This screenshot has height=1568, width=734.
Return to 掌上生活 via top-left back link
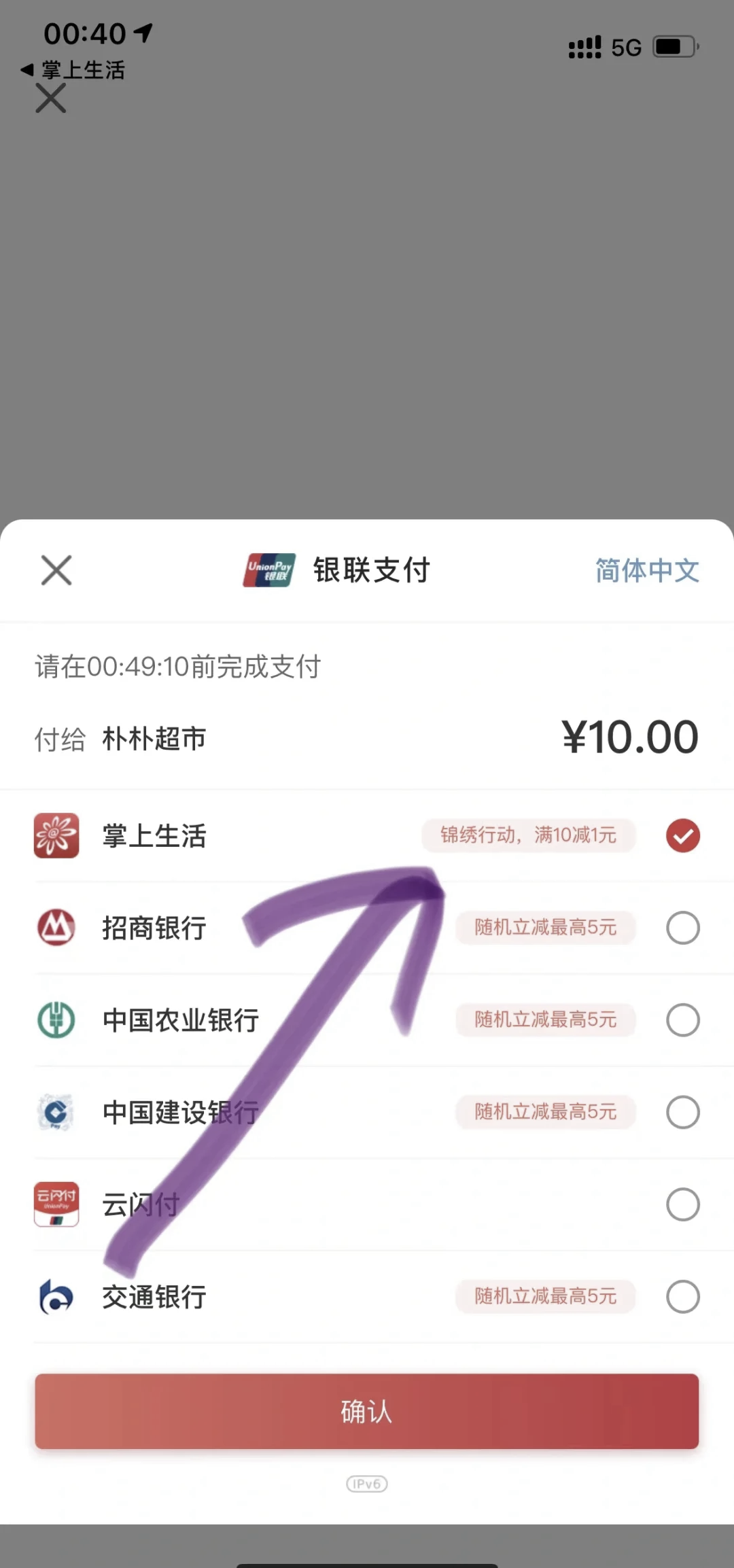tap(72, 70)
